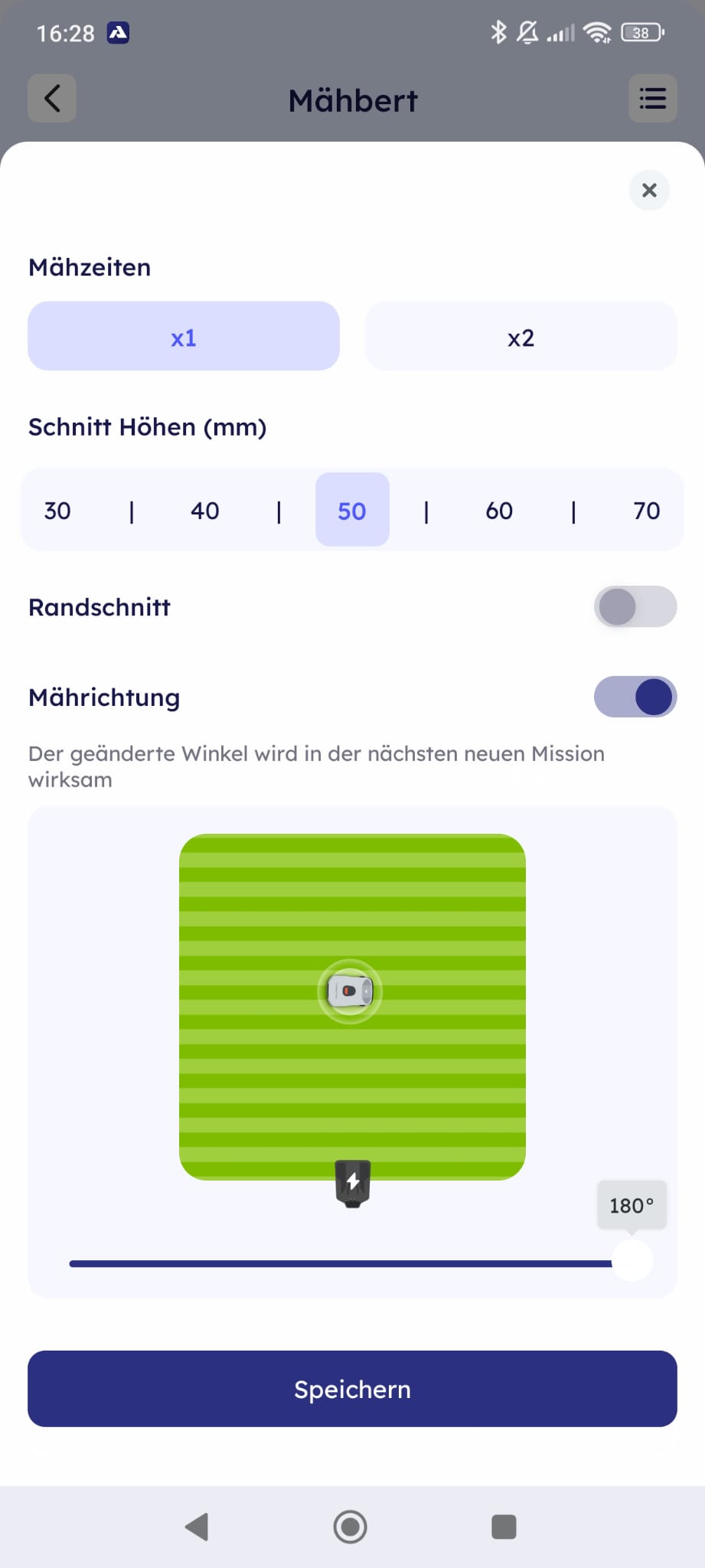The image size is (705, 1568).
Task: Go back from the Mähbert screen
Action: 52,99
